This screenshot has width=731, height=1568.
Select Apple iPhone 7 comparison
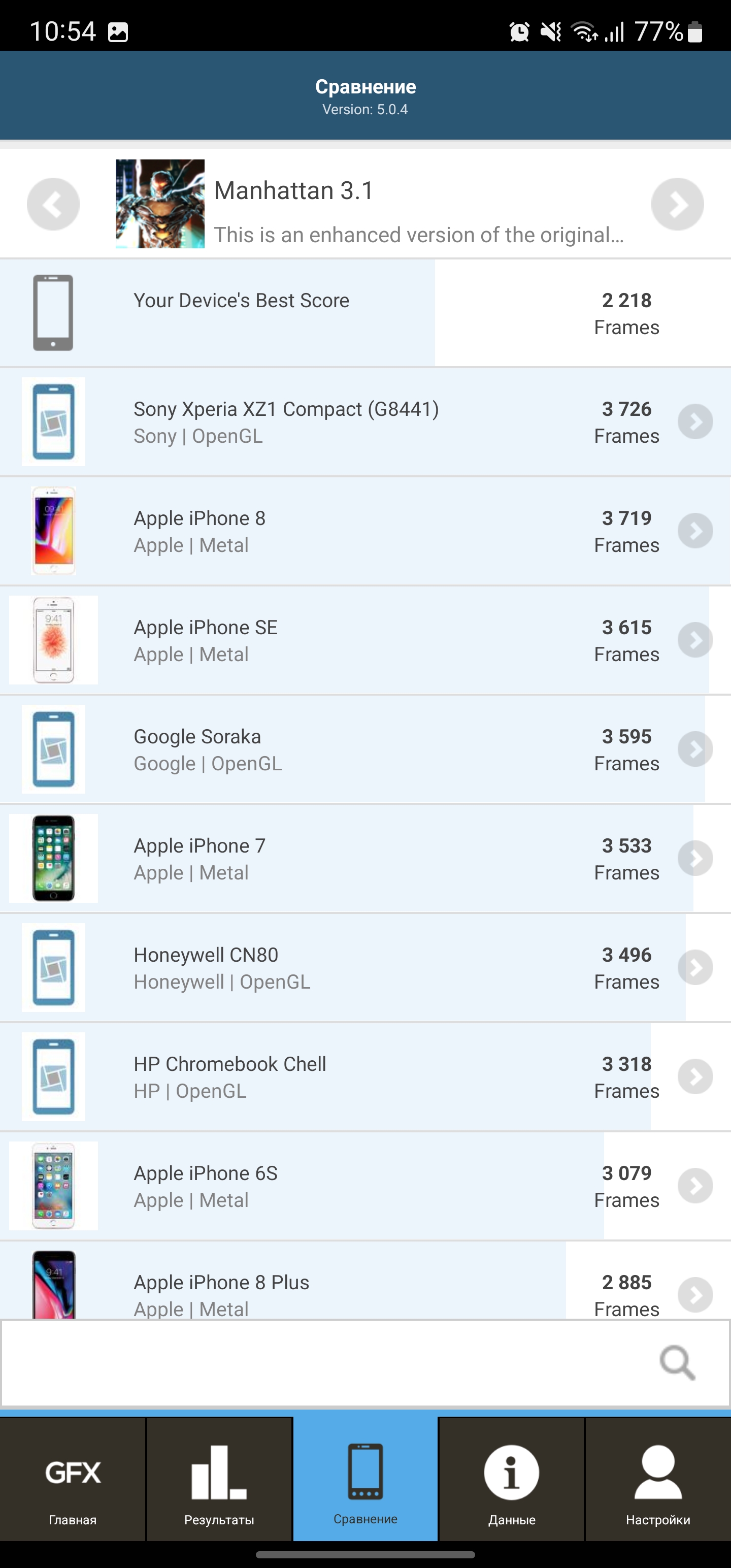pyautogui.click(x=365, y=858)
